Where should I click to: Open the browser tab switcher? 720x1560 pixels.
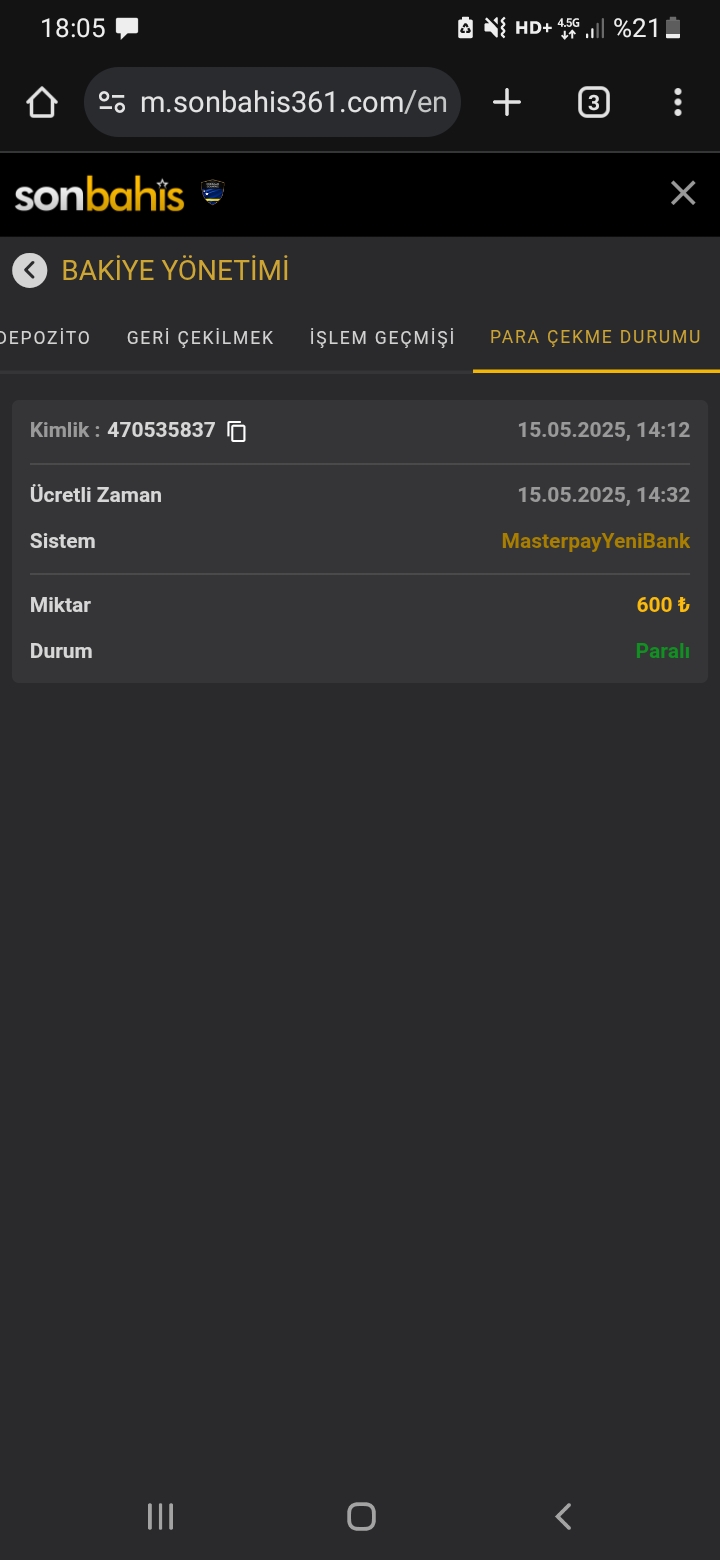pos(594,102)
